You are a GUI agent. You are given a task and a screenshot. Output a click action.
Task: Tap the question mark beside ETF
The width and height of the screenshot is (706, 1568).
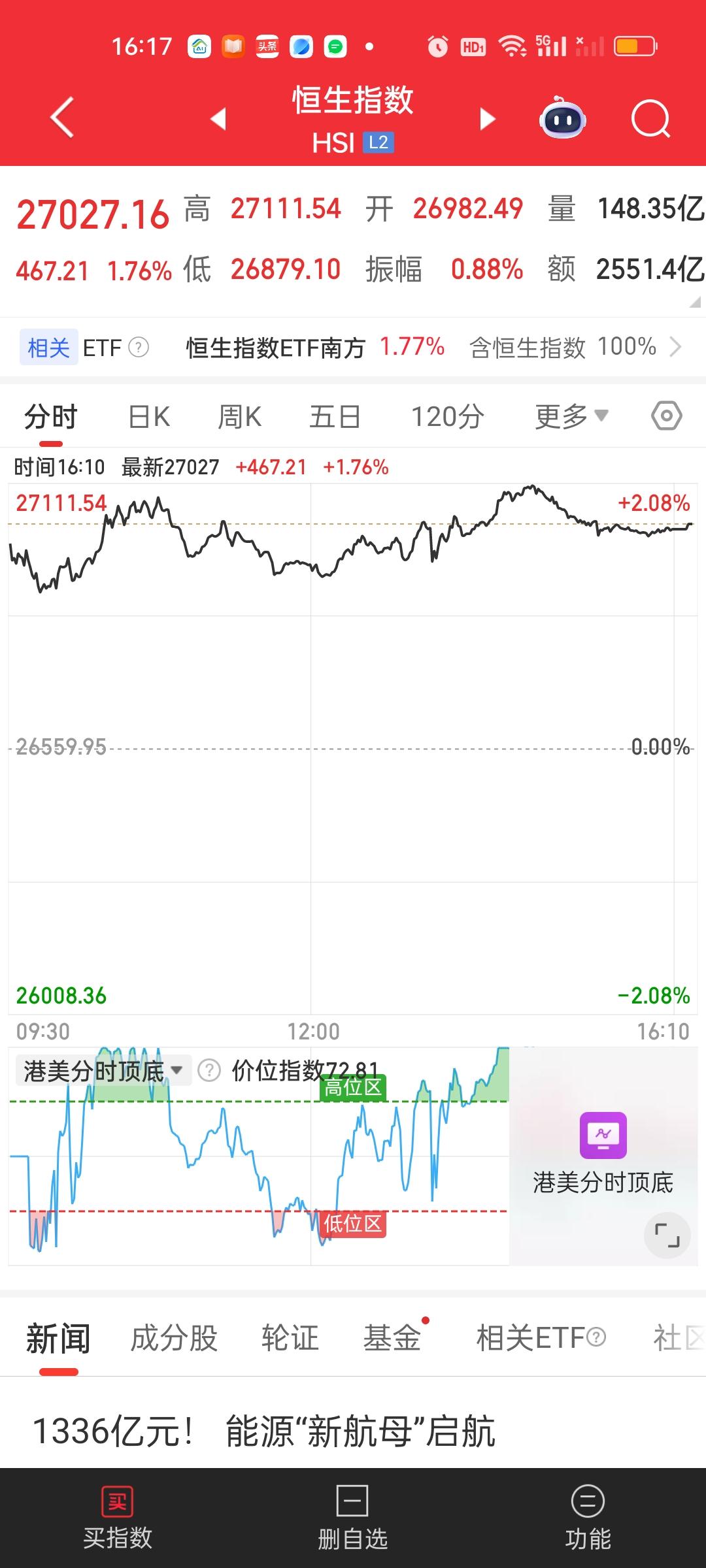click(137, 347)
